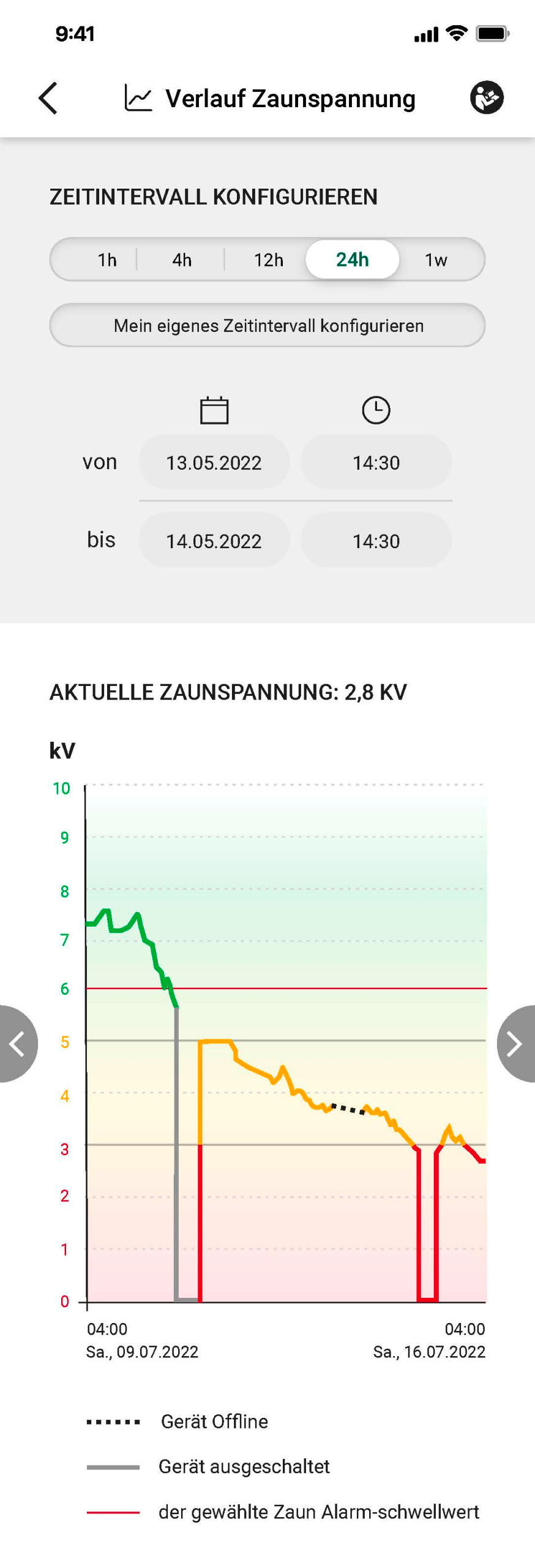
Task: Show previous chart period with left arrow
Action: pyautogui.click(x=17, y=1044)
